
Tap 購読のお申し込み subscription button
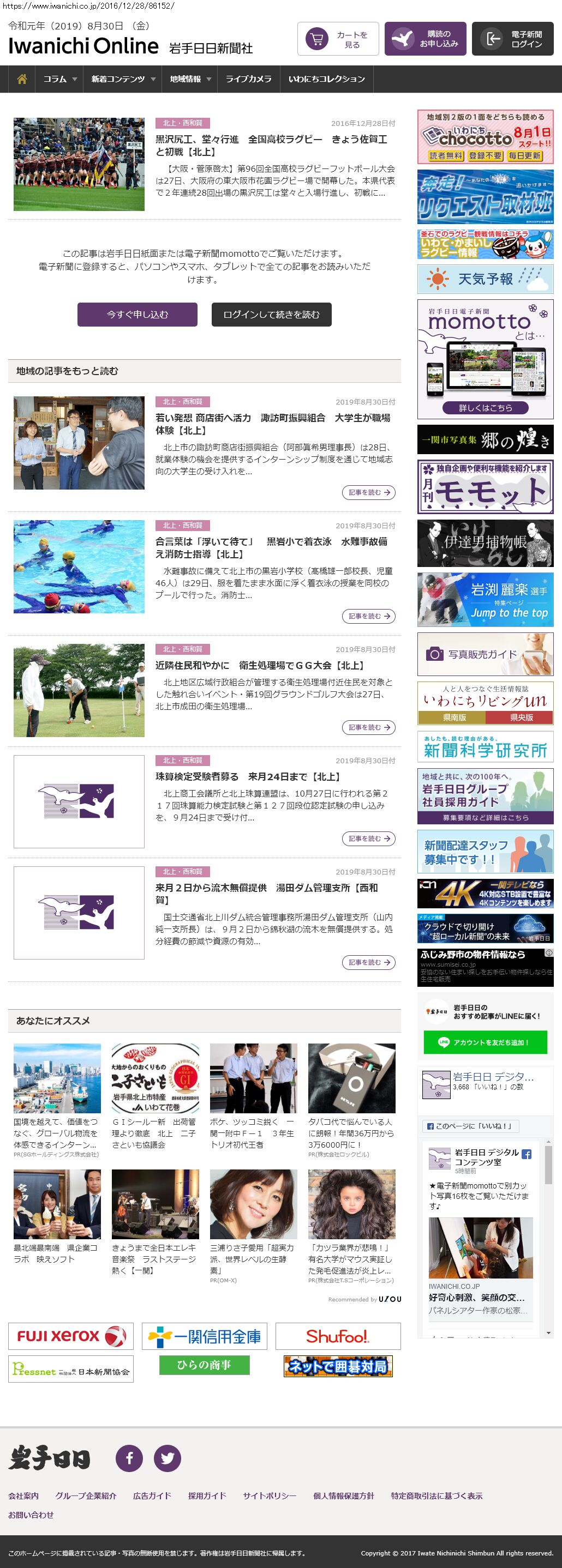(425, 40)
